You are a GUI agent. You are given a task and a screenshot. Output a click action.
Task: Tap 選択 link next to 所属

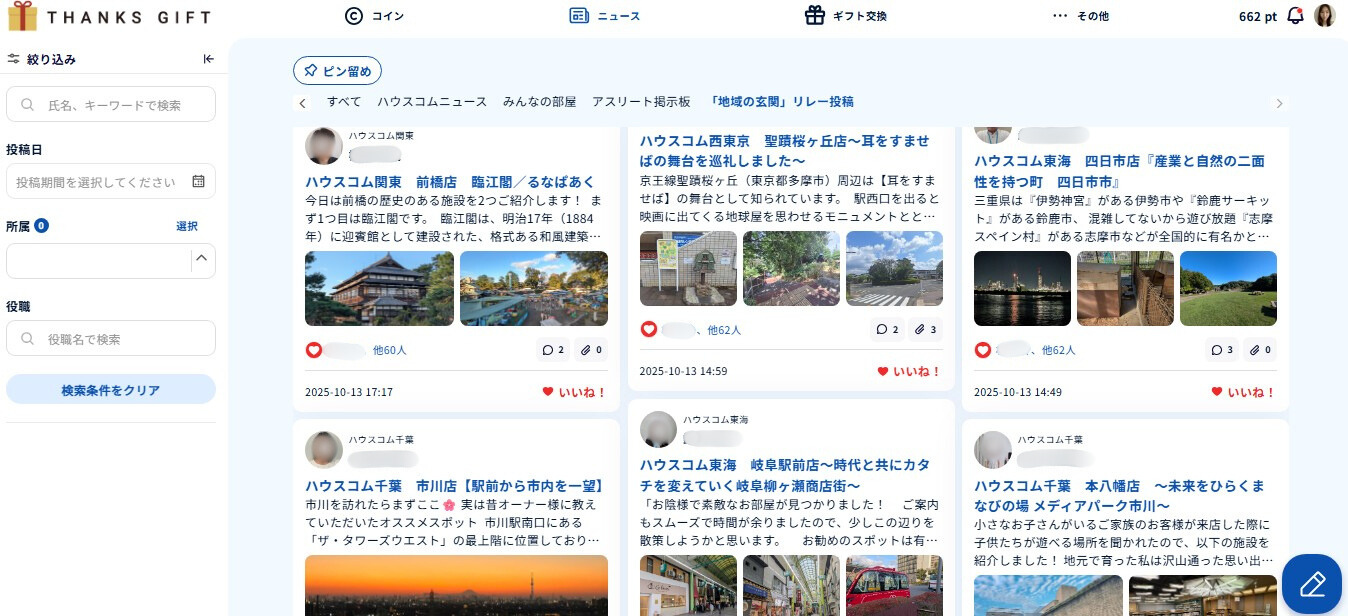187,226
